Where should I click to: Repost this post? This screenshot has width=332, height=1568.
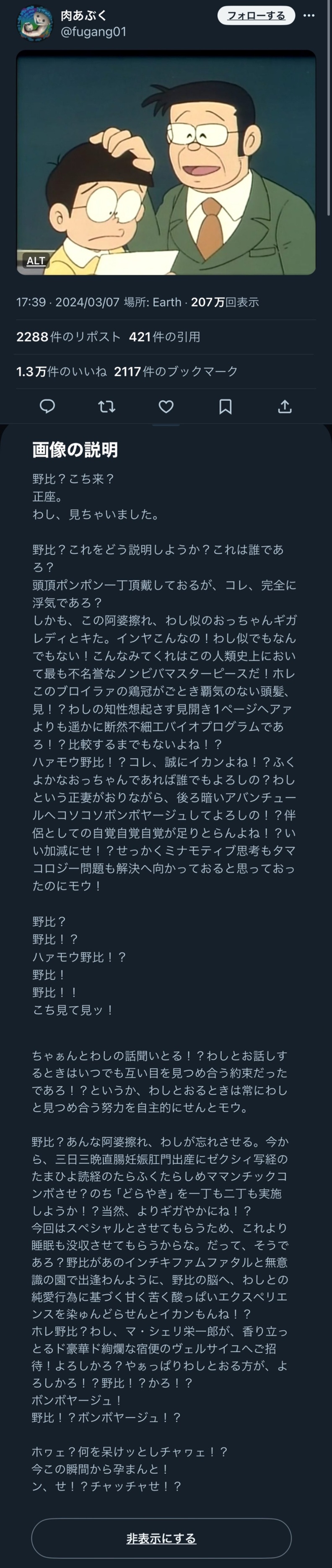pyautogui.click(x=106, y=406)
